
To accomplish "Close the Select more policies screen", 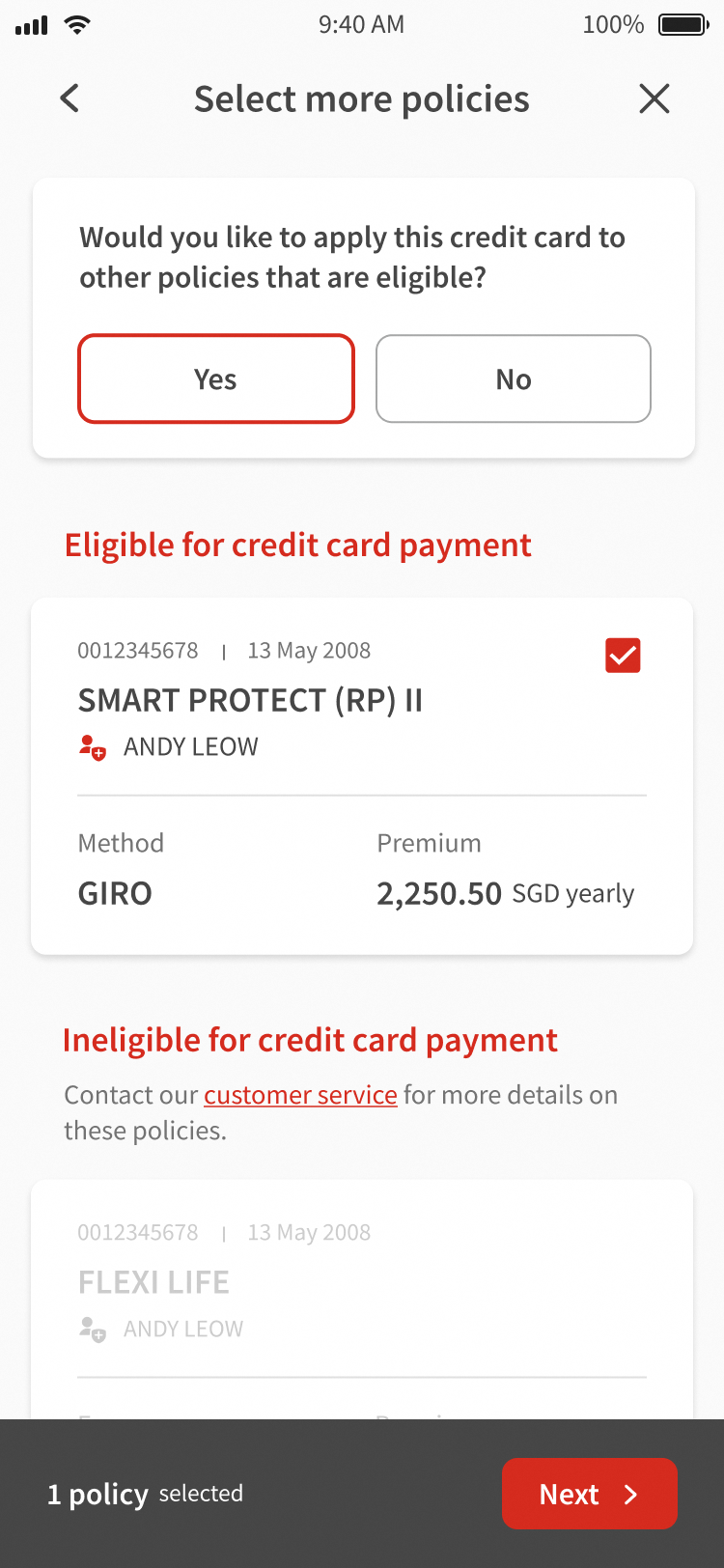I will (x=654, y=98).
